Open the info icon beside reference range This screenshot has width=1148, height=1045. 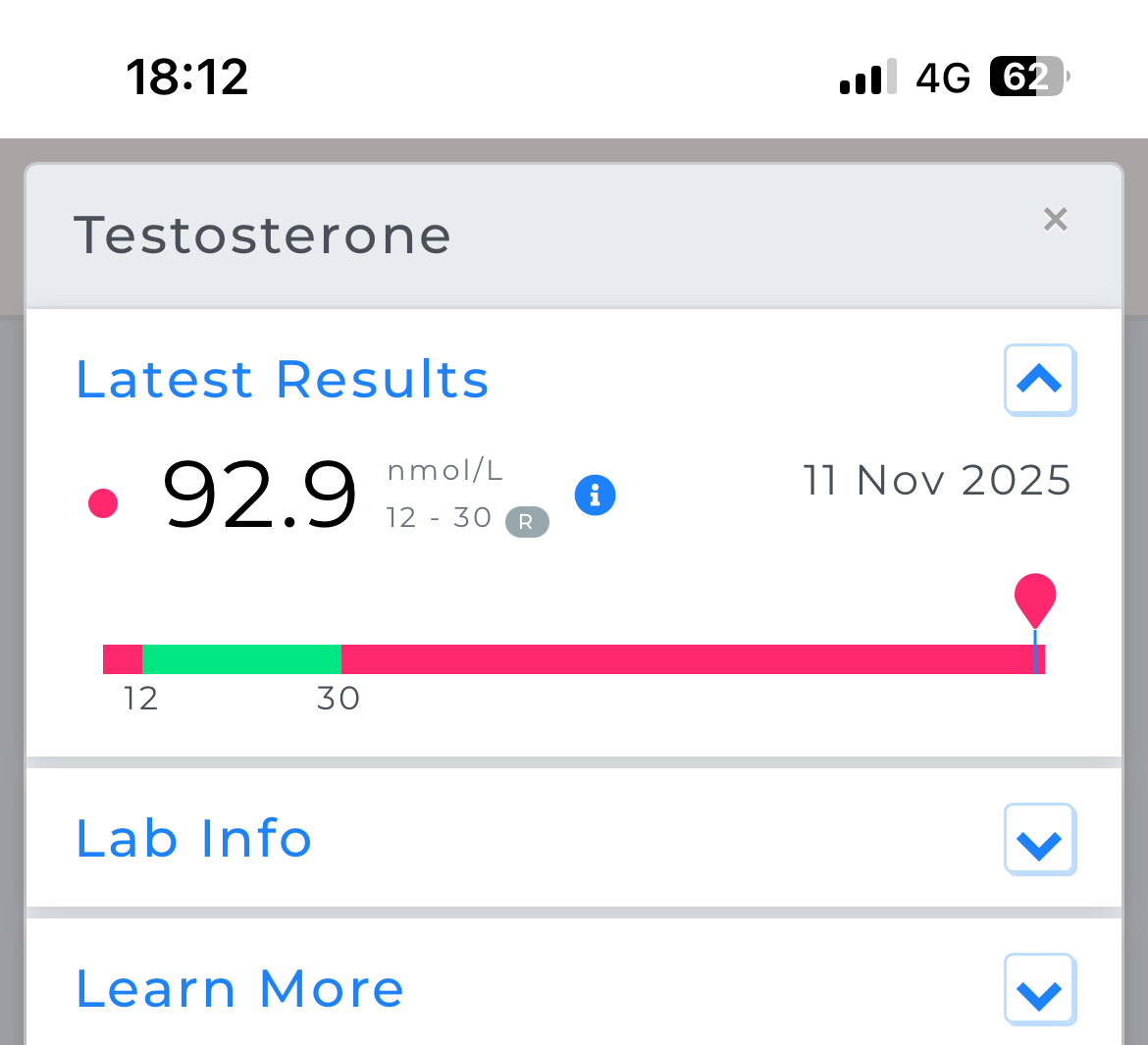(x=595, y=495)
